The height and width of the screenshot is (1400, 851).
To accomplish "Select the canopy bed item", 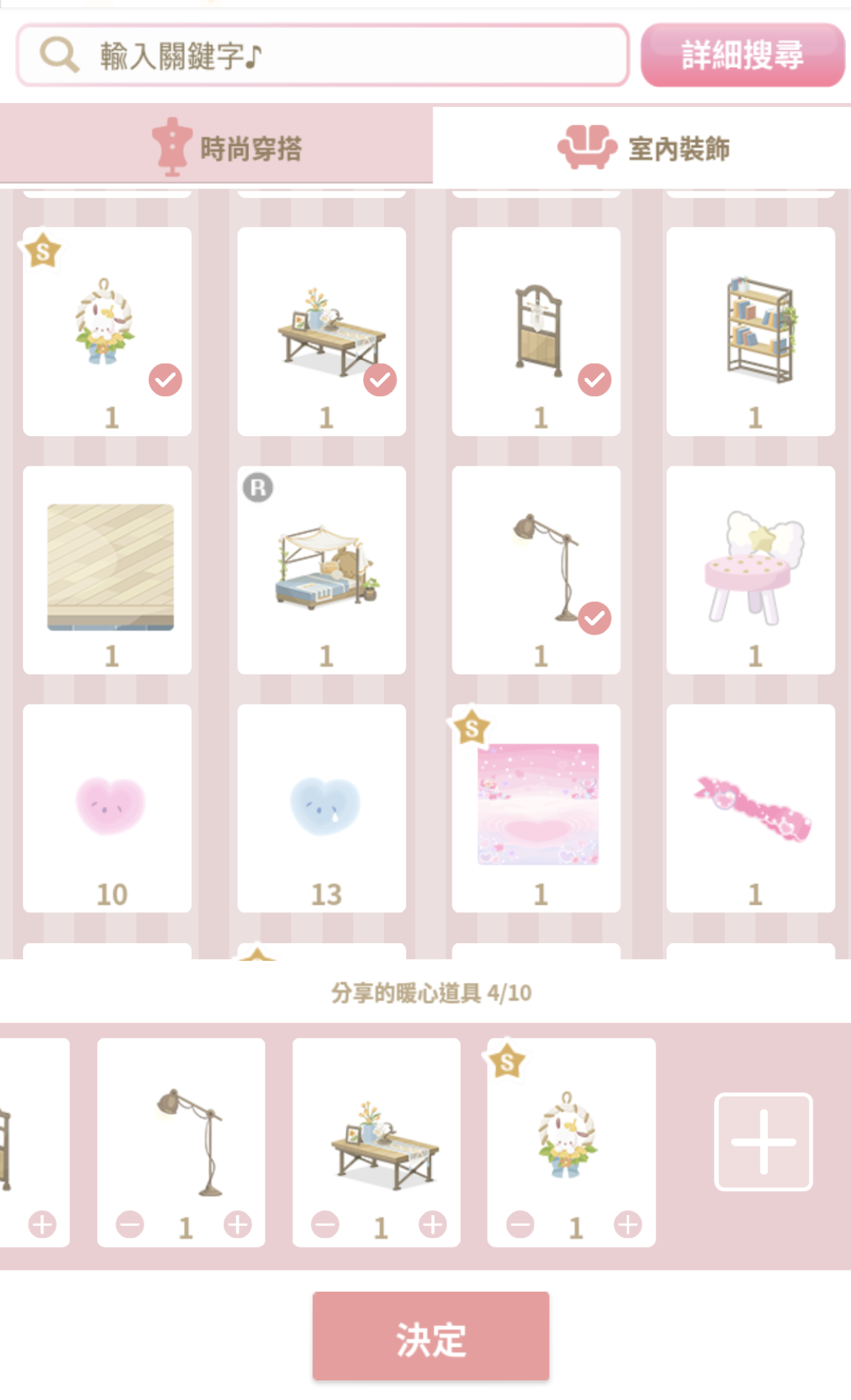I will click(321, 570).
